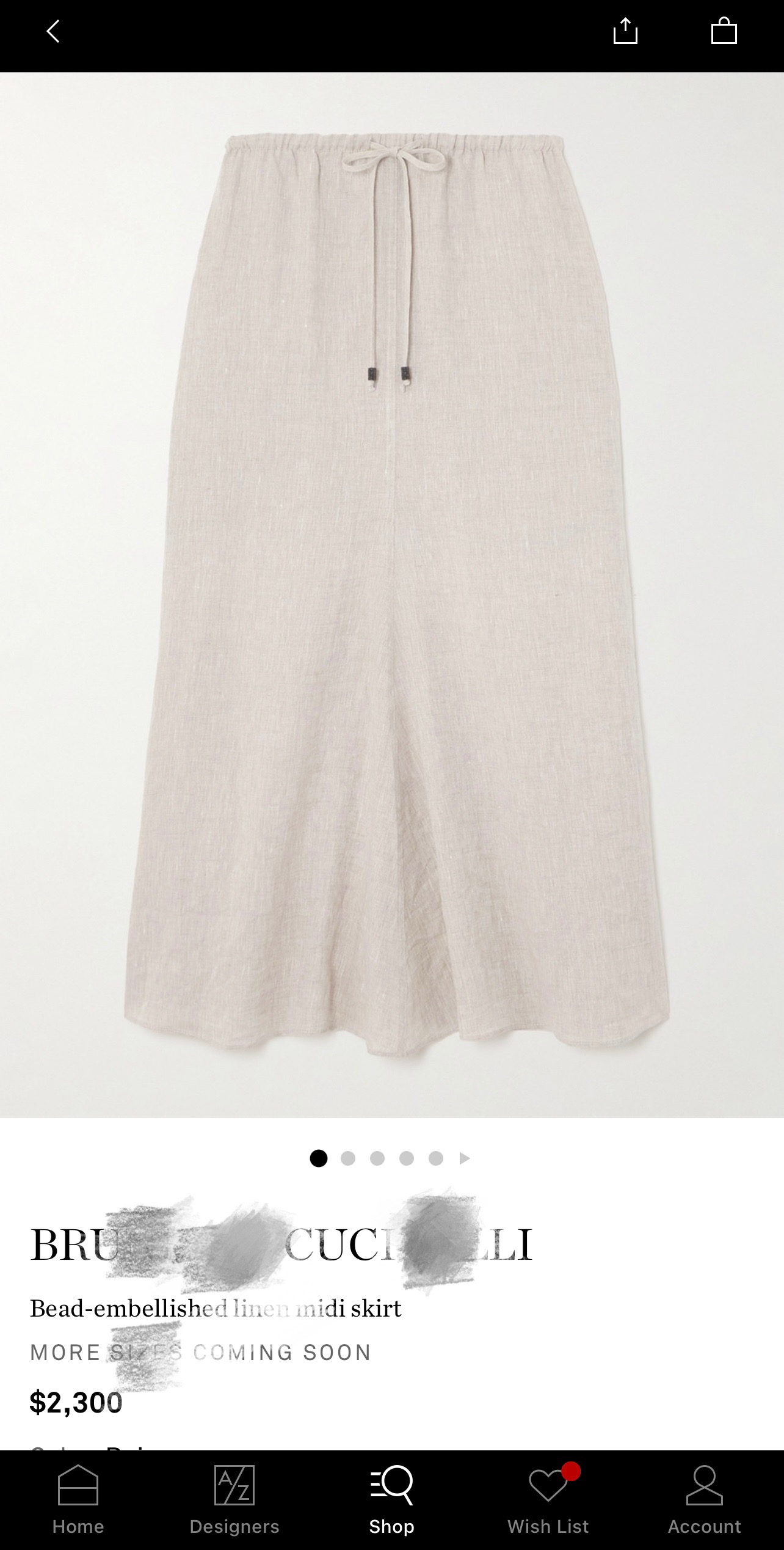Image resolution: width=784 pixels, height=1550 pixels.
Task: Tap the play arrow after image dots
Action: pyautogui.click(x=465, y=1158)
